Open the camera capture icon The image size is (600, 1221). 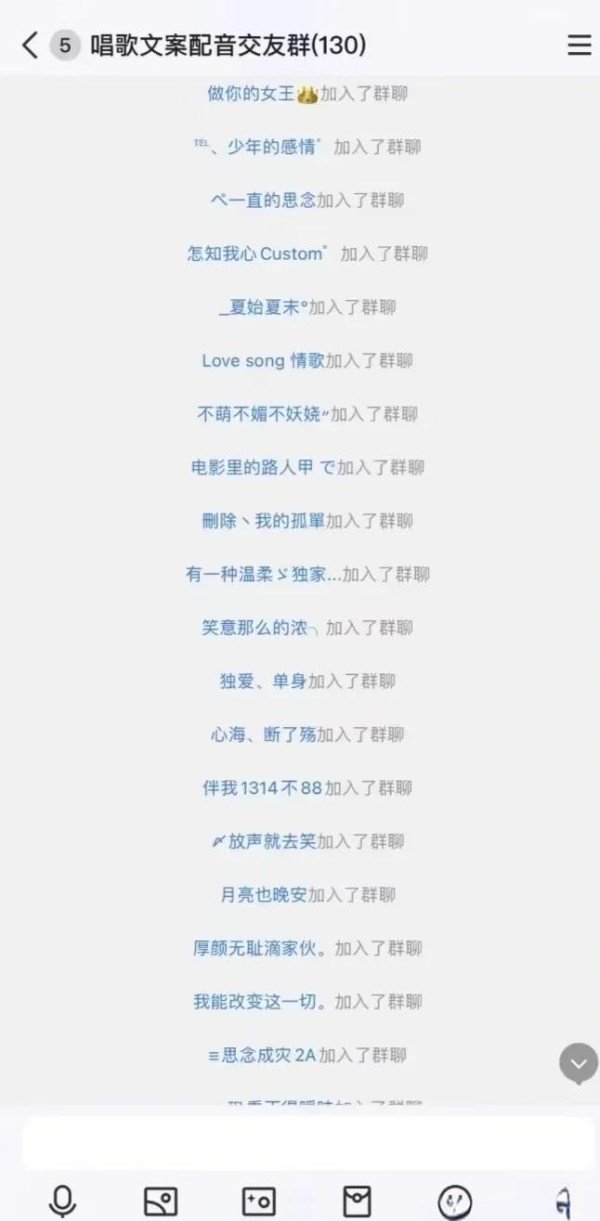click(x=258, y=1201)
